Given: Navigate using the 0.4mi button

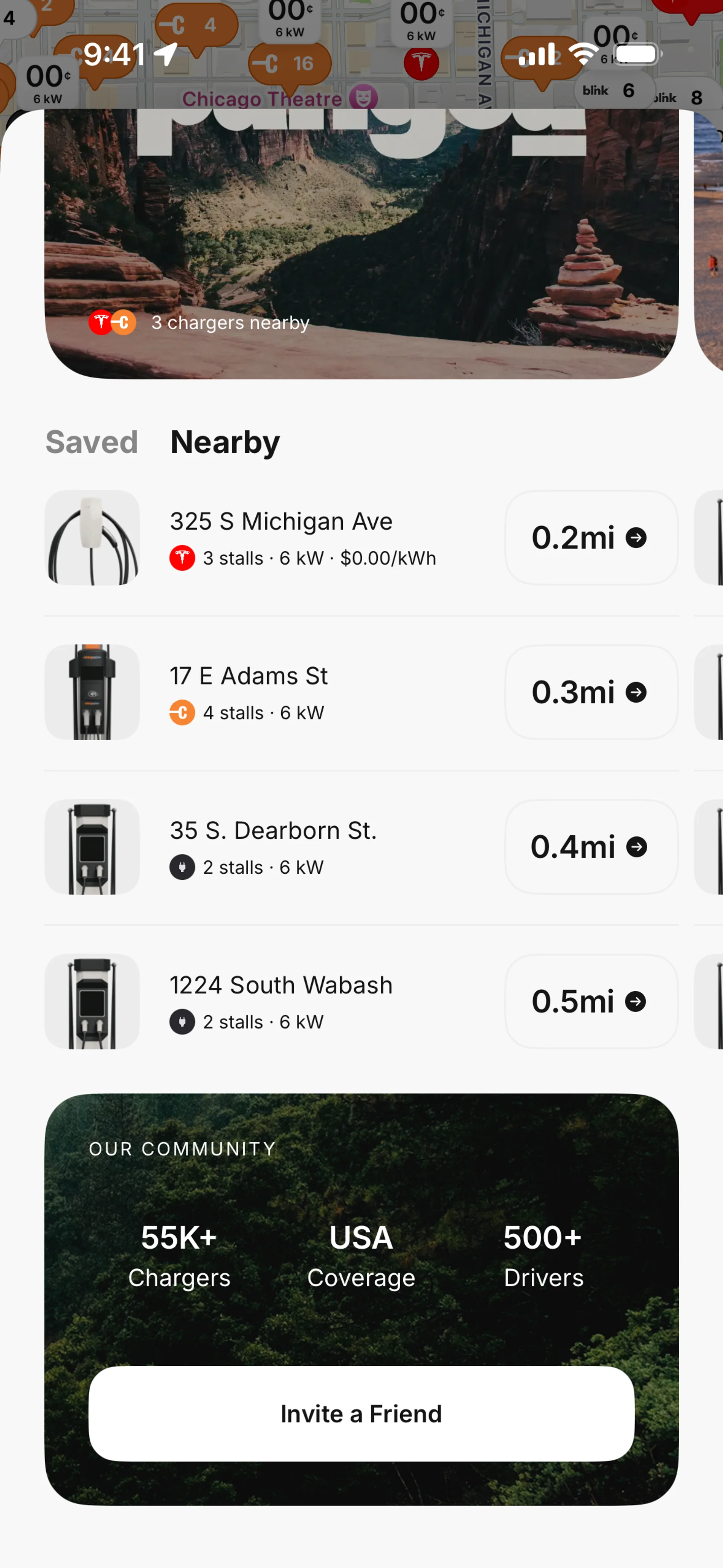Looking at the screenshot, I should (x=590, y=847).
